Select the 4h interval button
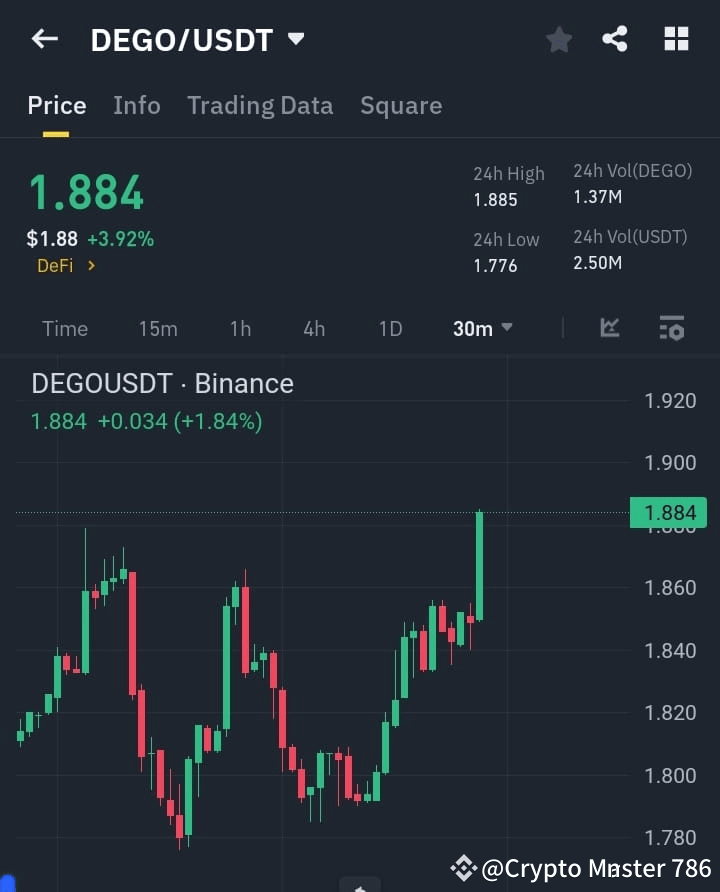Screen dimensions: 720x892 point(313,327)
